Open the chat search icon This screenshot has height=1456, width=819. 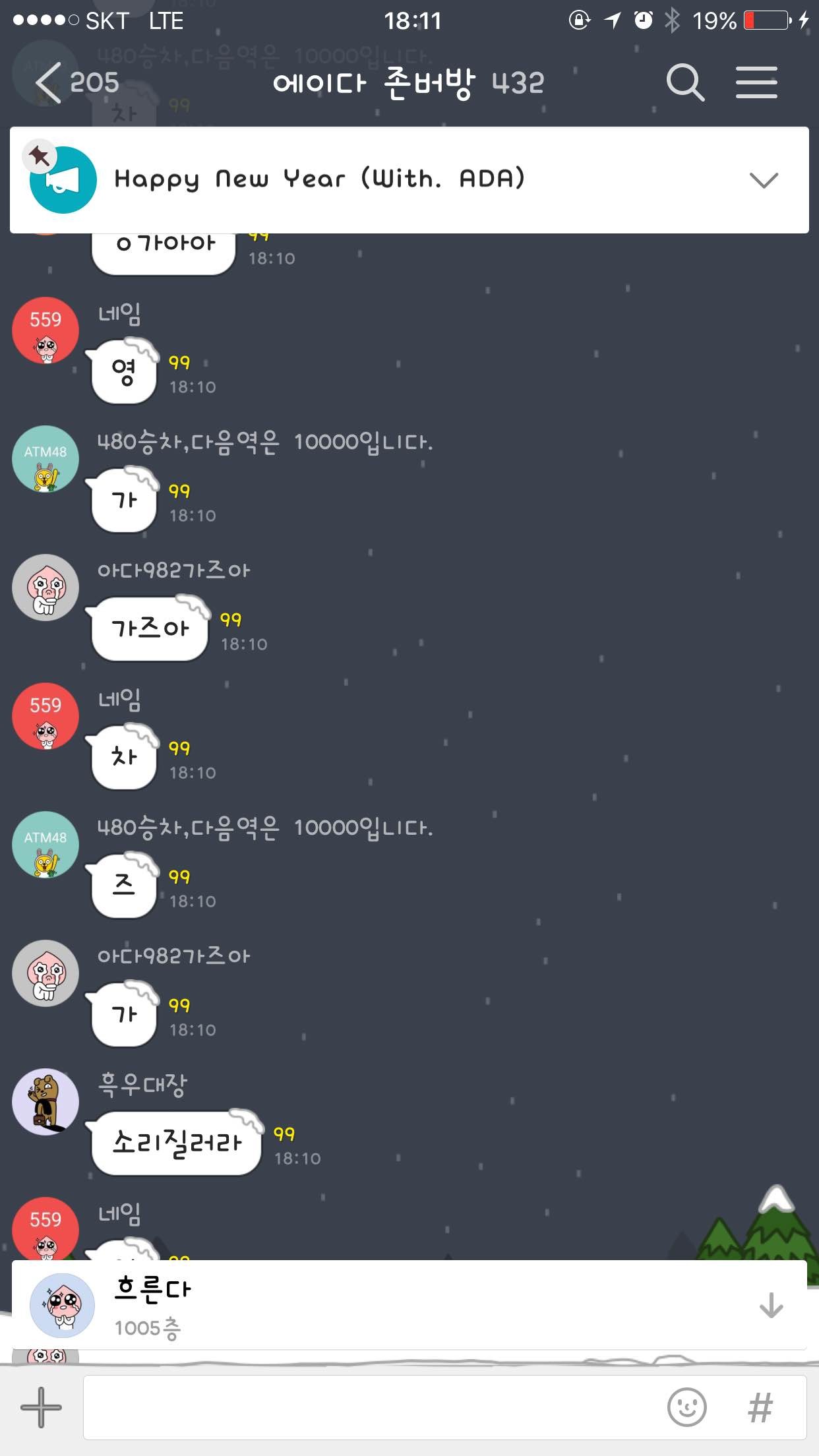[x=685, y=83]
